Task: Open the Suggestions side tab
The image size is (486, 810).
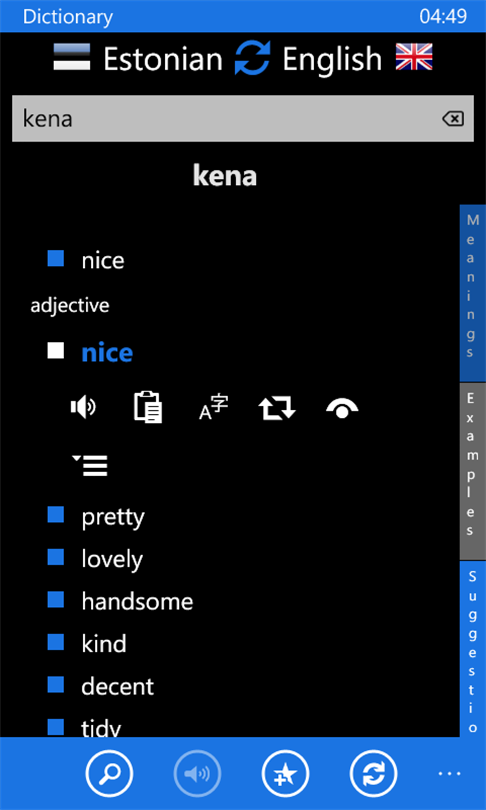Action: (x=472, y=649)
